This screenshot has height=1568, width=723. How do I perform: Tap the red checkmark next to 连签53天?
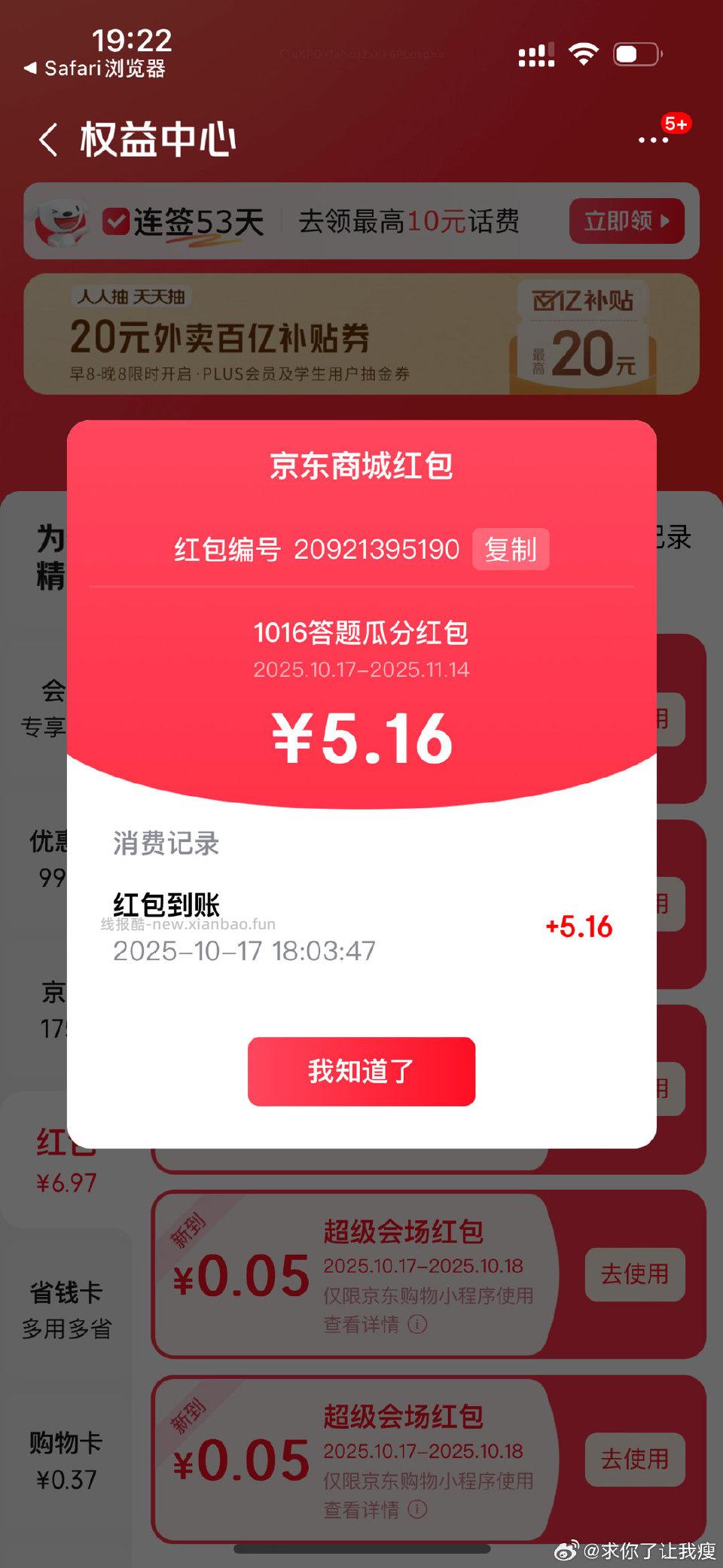click(x=114, y=221)
